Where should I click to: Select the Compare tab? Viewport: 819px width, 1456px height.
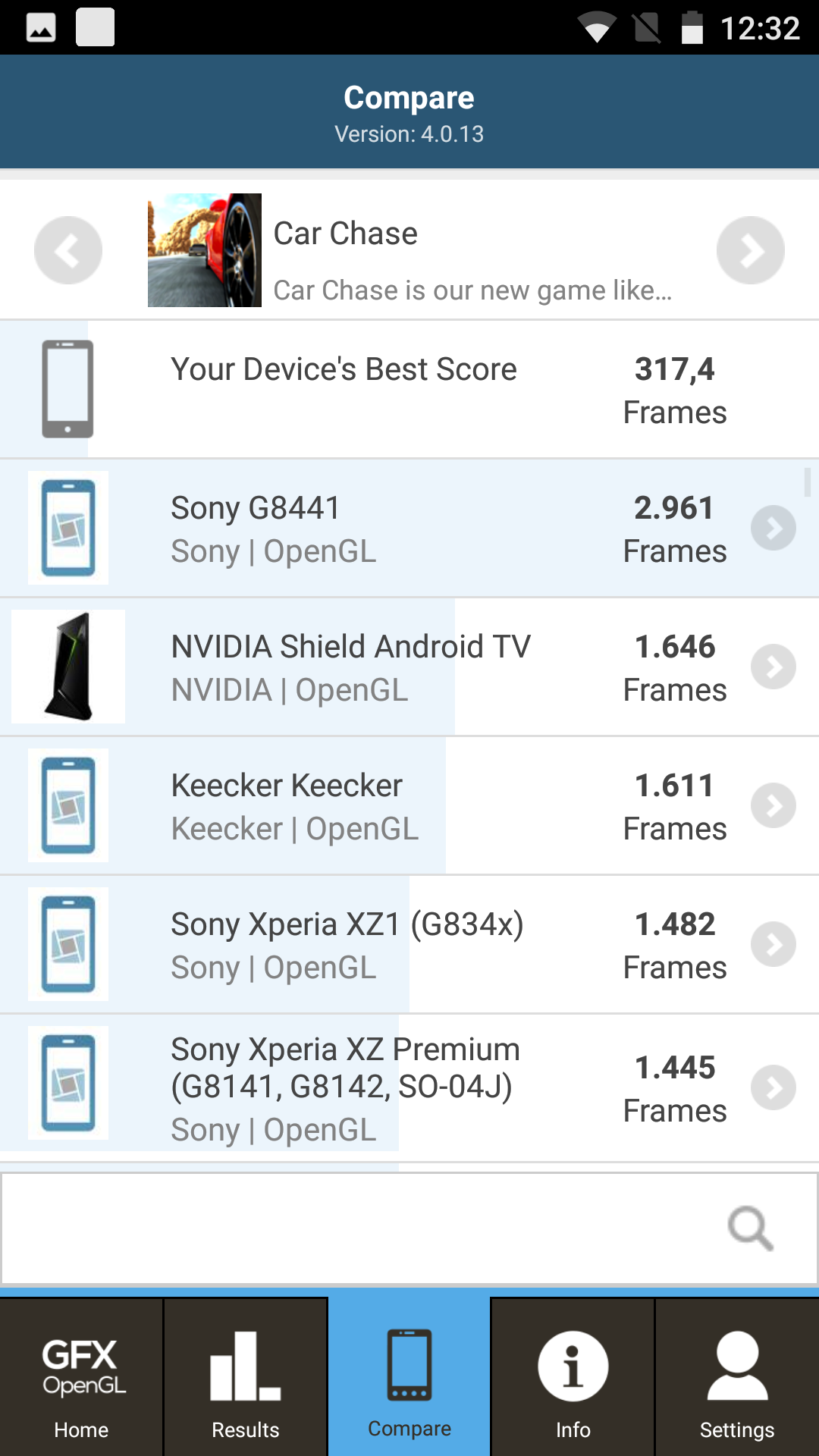click(x=409, y=1376)
